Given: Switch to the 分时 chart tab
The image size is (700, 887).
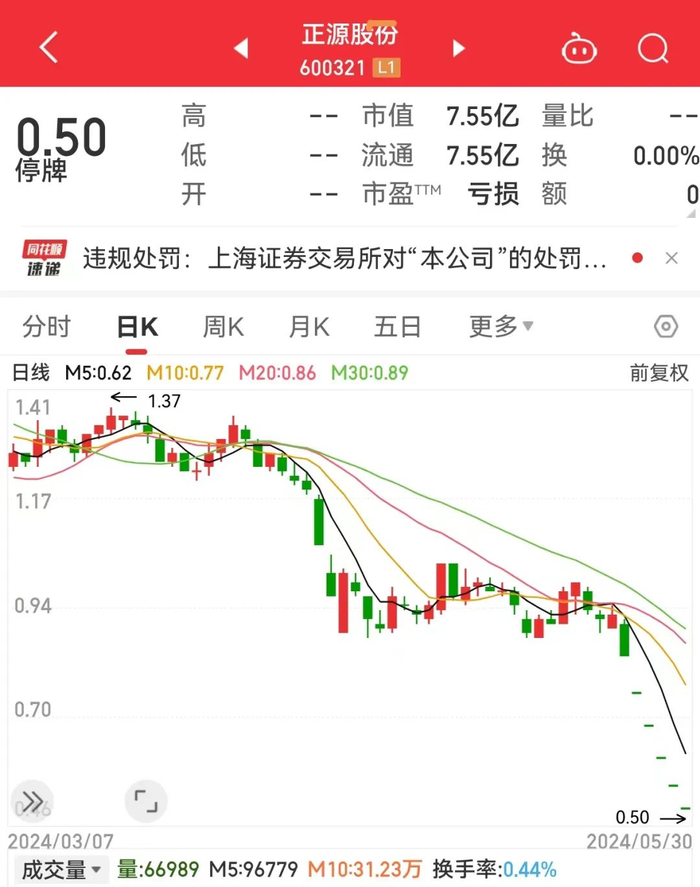Looking at the screenshot, I should [x=47, y=327].
